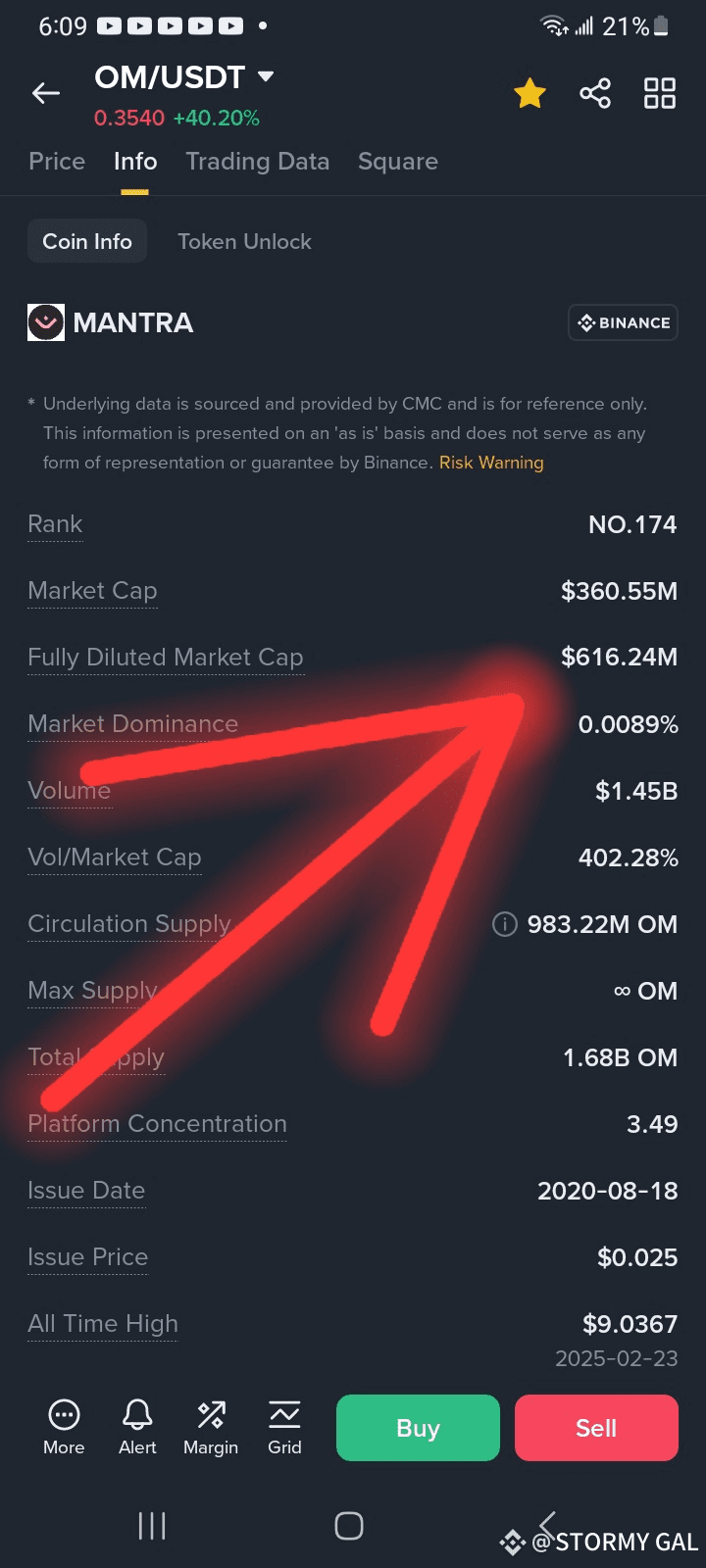706x1568 pixels.
Task: Open the grid layout icon at top right
Action: pyautogui.click(x=660, y=93)
